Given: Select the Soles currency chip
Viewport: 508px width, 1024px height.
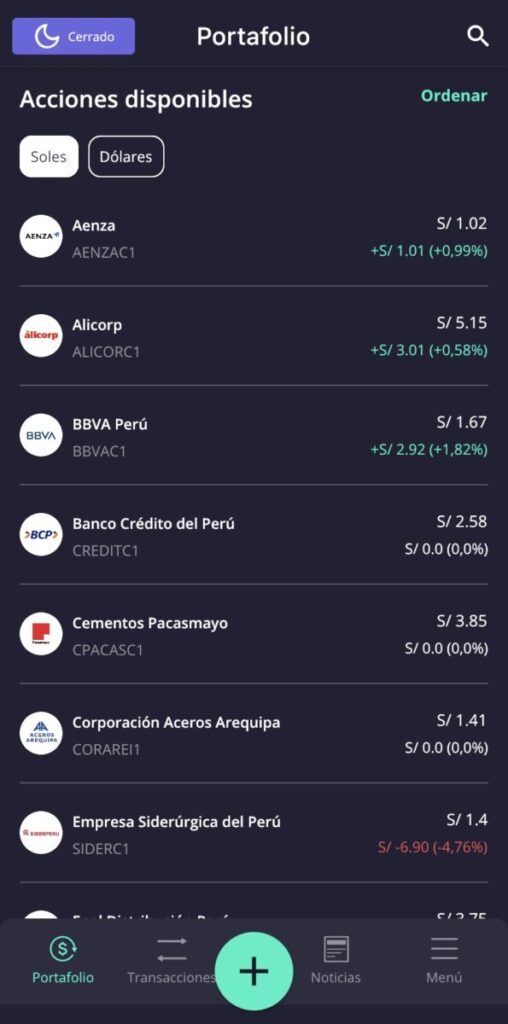Looking at the screenshot, I should click(49, 157).
